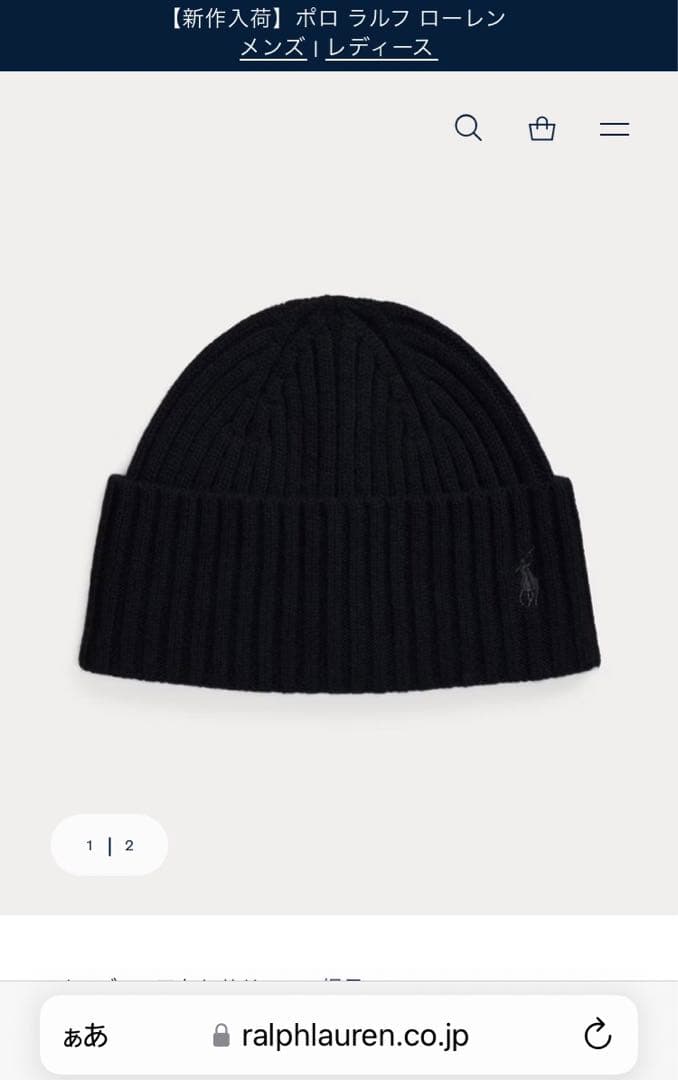The width and height of the screenshot is (678, 1080).
Task: Reload the page in Safari
Action: click(597, 1034)
